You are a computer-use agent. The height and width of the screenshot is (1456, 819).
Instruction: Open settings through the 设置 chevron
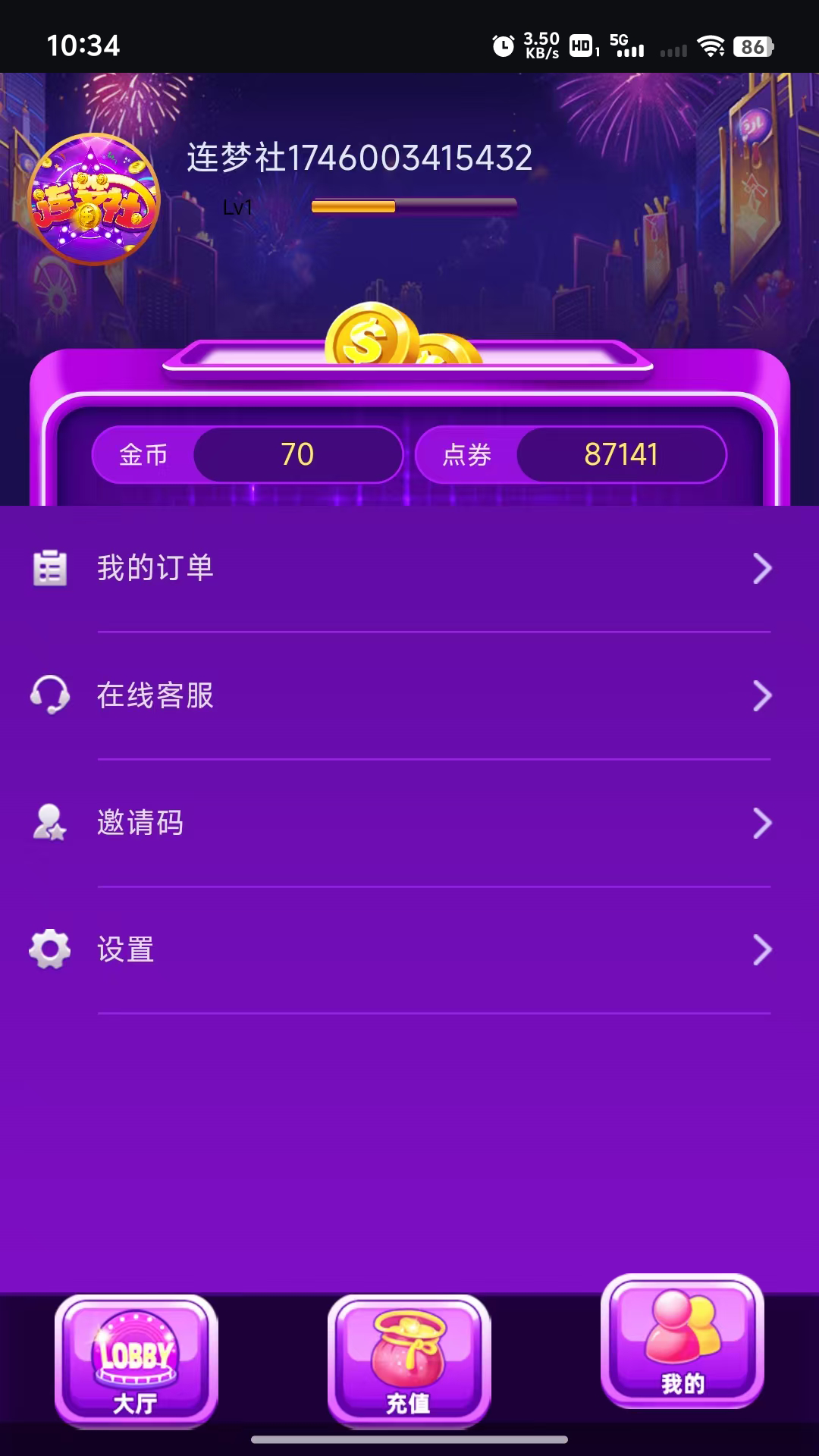click(x=761, y=949)
